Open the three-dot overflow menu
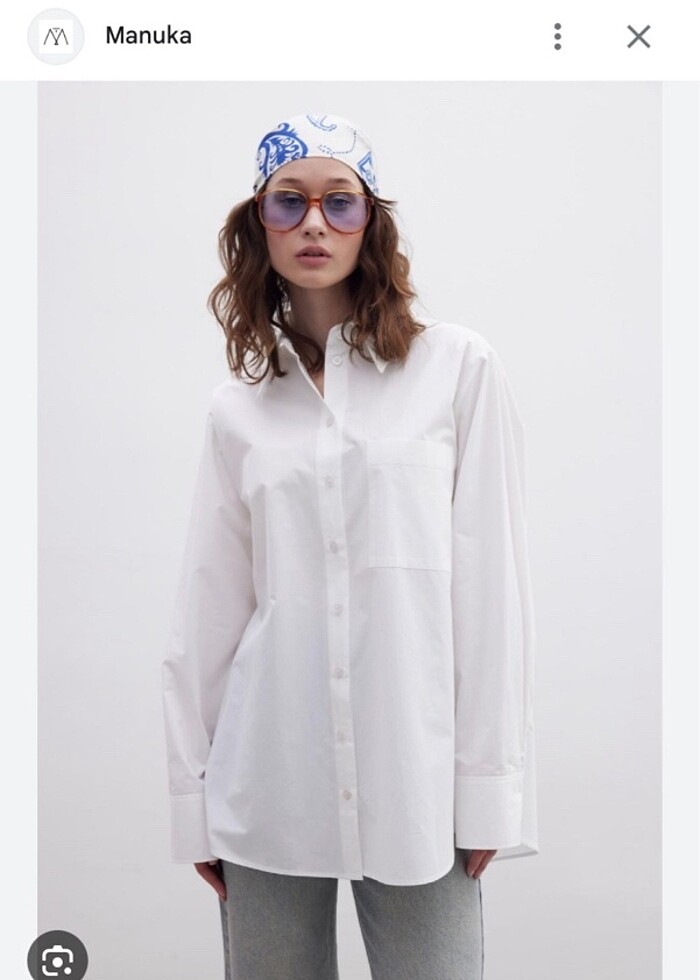Screen dimensions: 700x980 point(557,37)
